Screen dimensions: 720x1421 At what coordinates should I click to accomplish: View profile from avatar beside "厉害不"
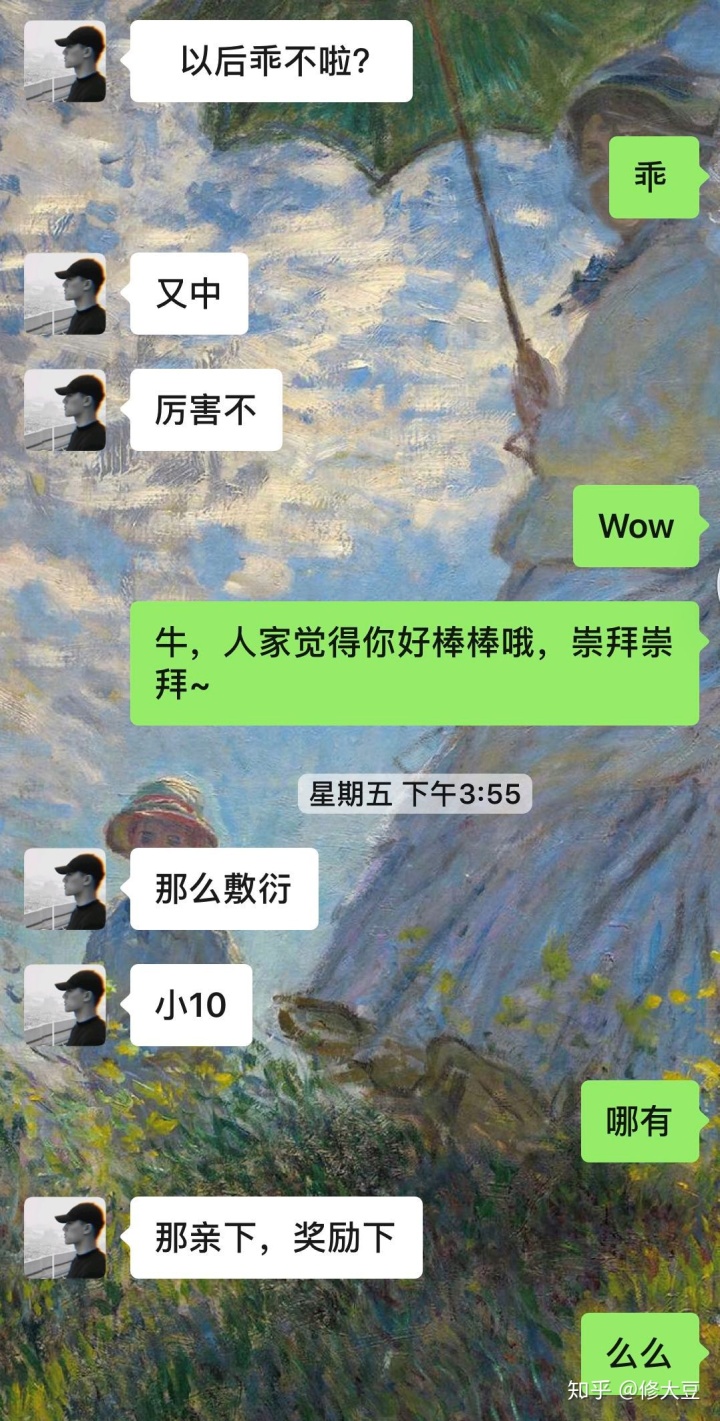[x=65, y=410]
